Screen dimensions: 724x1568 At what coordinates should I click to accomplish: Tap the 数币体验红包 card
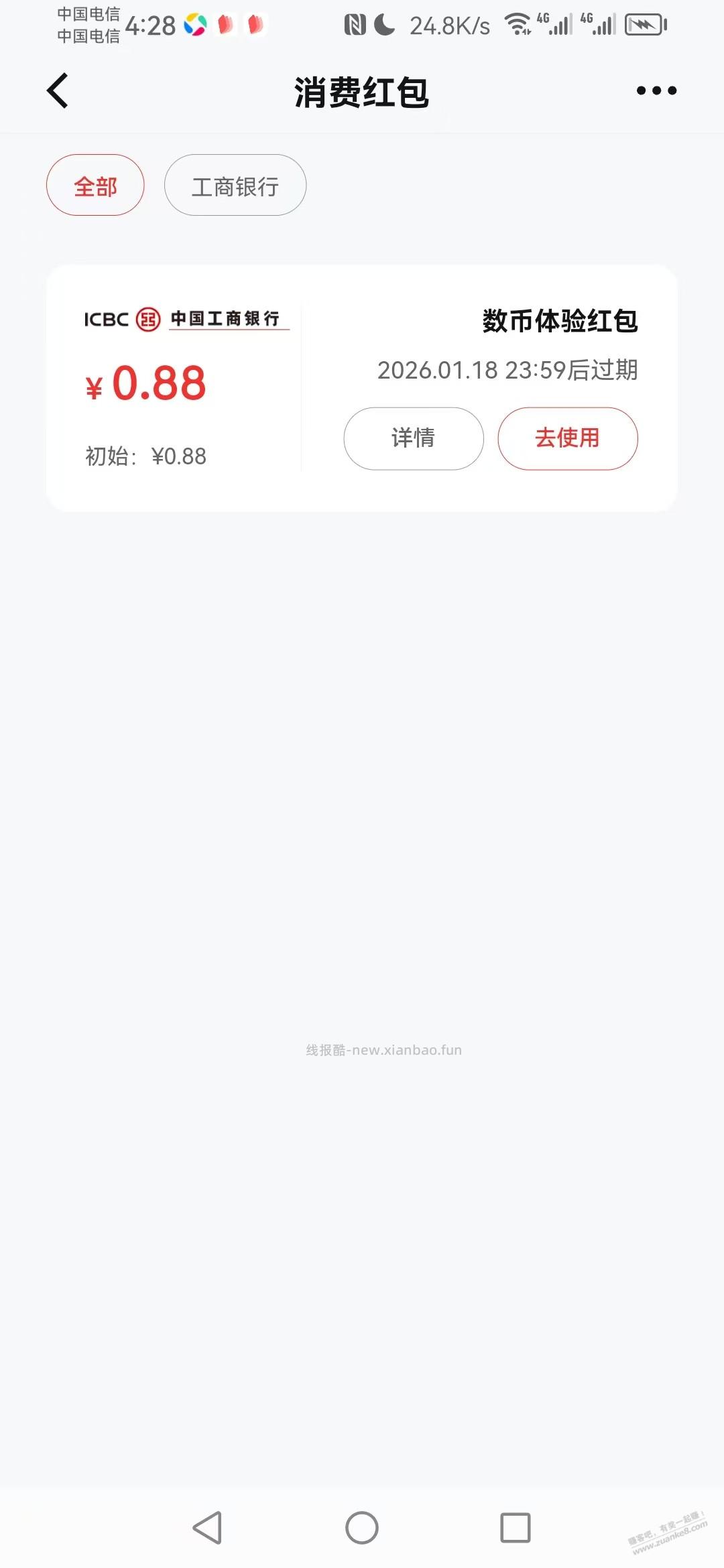560,320
